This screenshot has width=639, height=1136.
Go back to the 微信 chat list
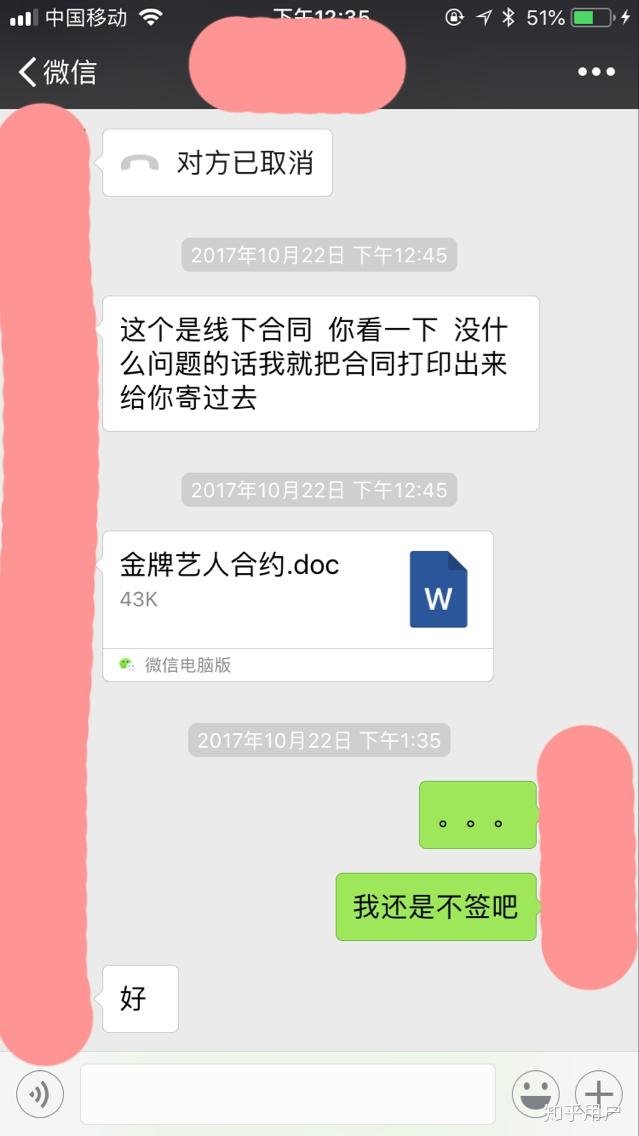(57, 72)
